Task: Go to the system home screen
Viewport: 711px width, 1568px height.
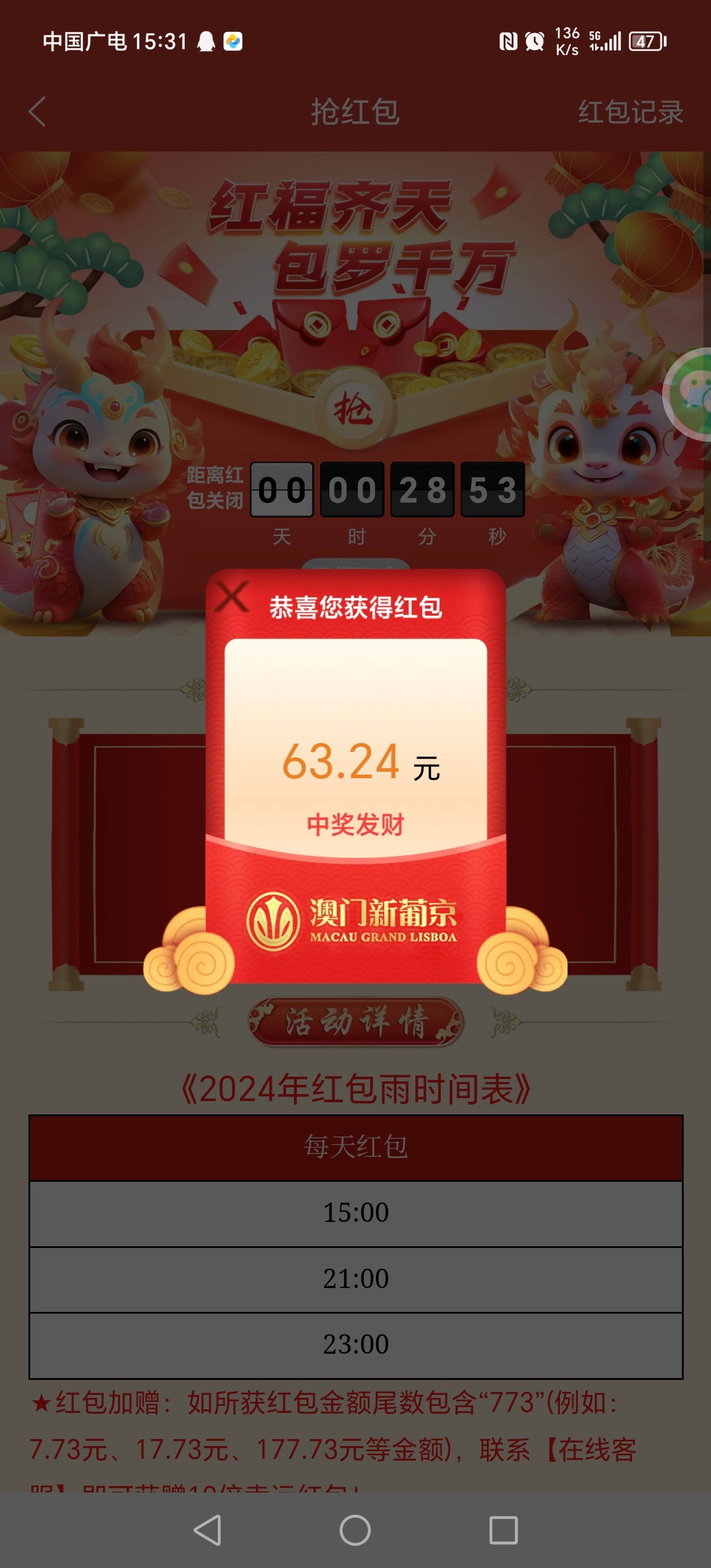Action: (x=355, y=1530)
